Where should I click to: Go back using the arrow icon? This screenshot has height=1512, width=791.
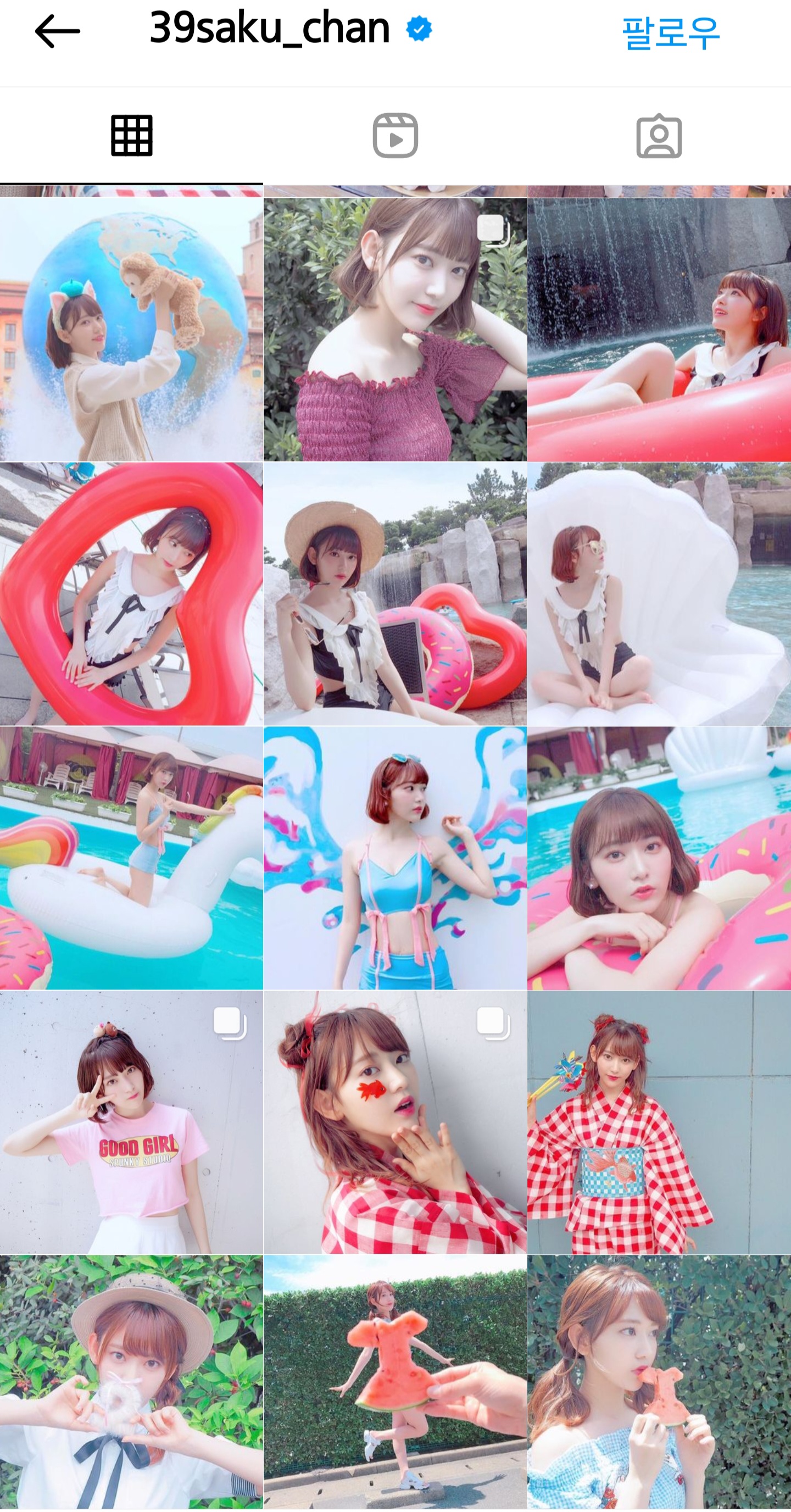pos(58,31)
